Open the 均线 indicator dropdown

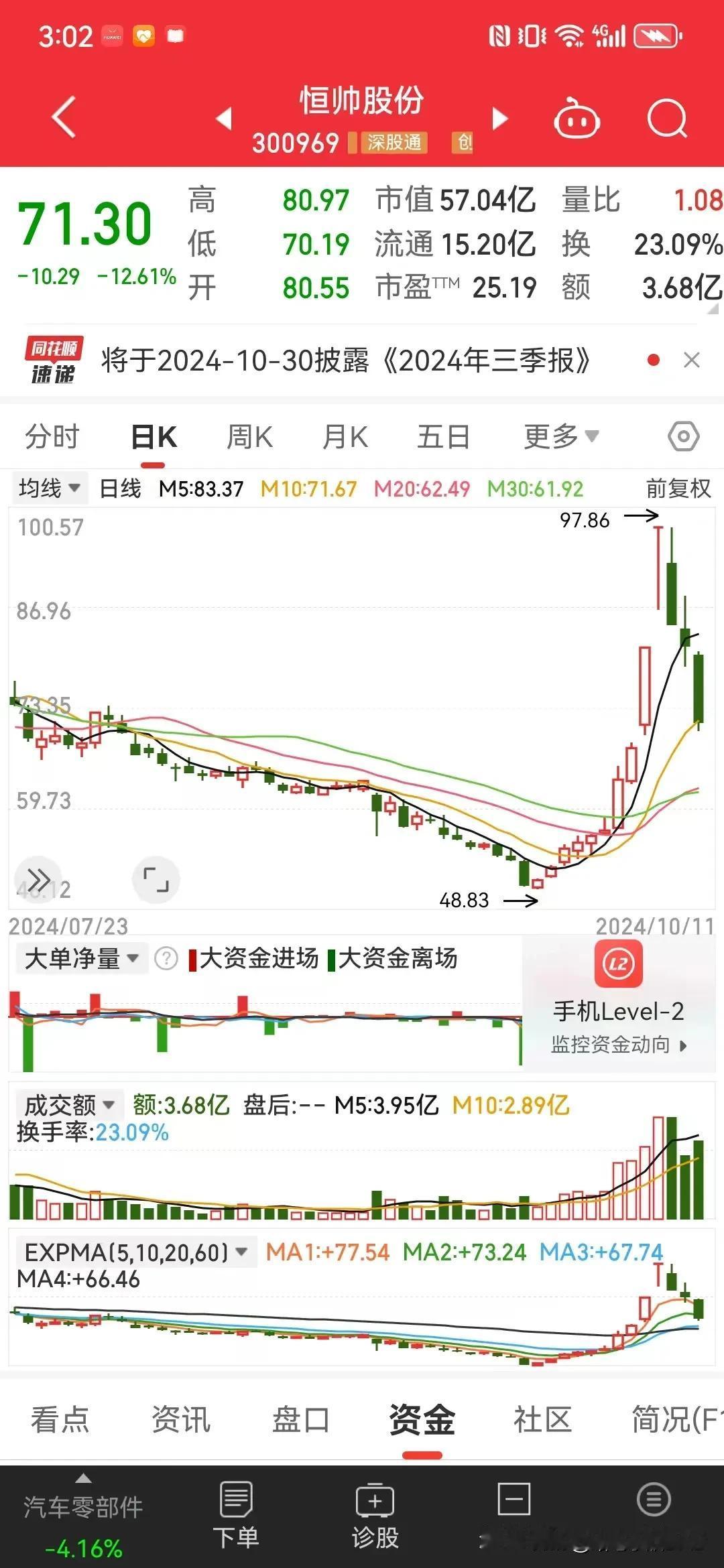pos(50,488)
